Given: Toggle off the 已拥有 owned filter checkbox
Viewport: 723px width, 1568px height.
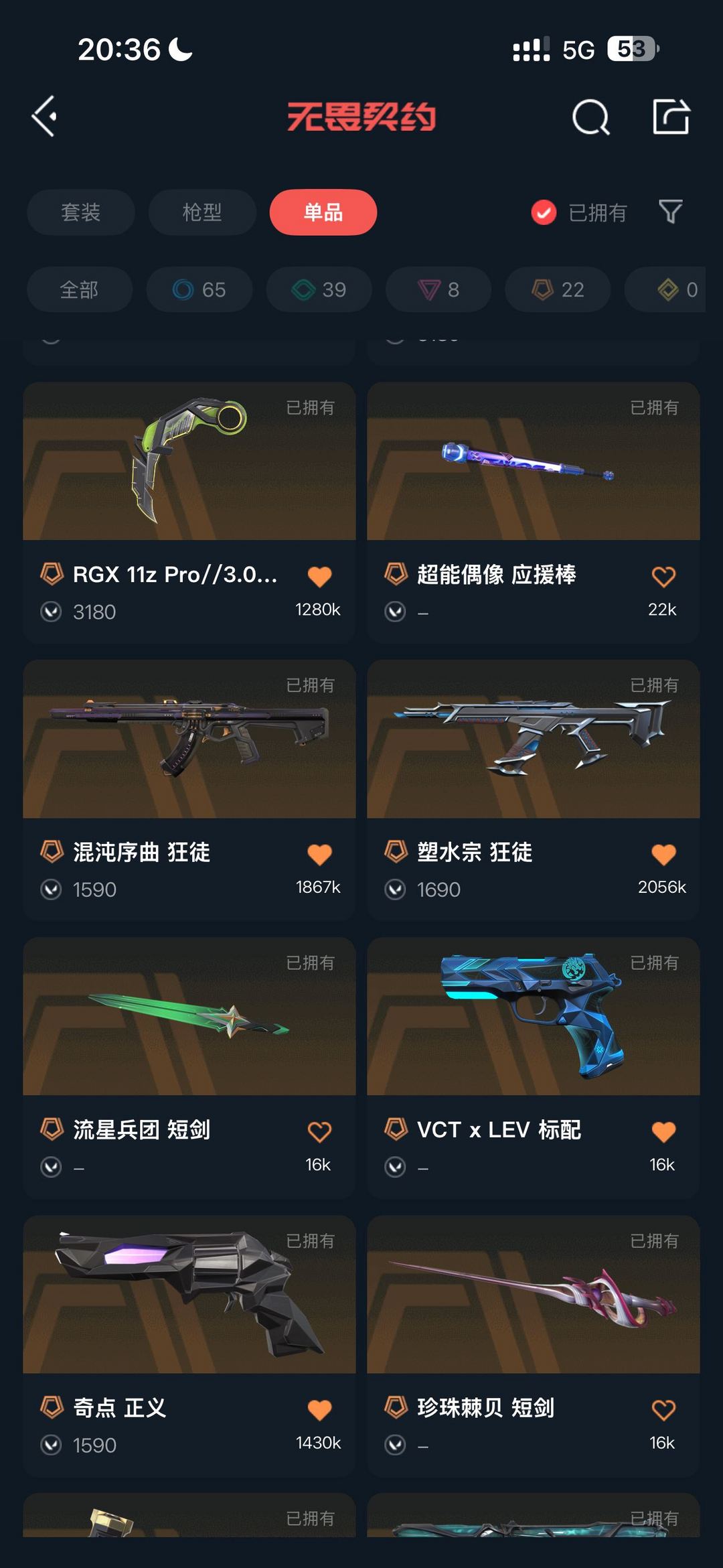Looking at the screenshot, I should click(x=543, y=212).
